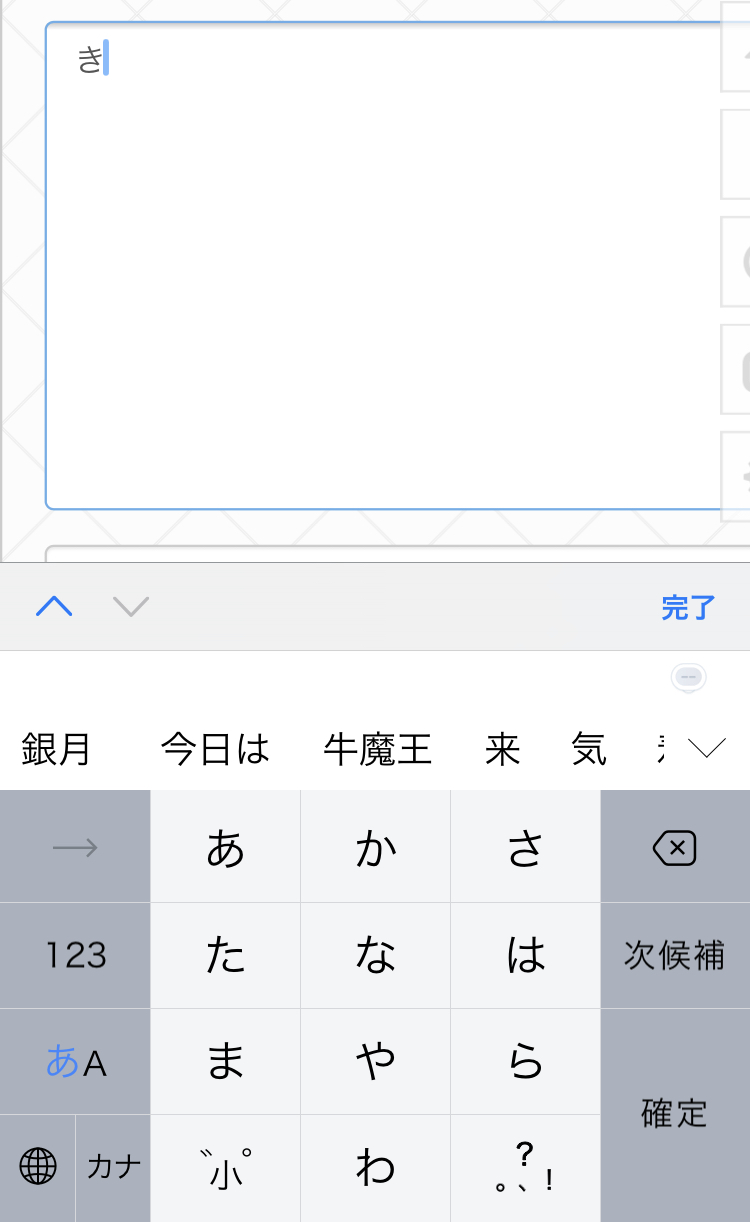This screenshot has height=1222, width=750.
Task: Tap the punctuation key with ?!
Action: click(525, 1168)
